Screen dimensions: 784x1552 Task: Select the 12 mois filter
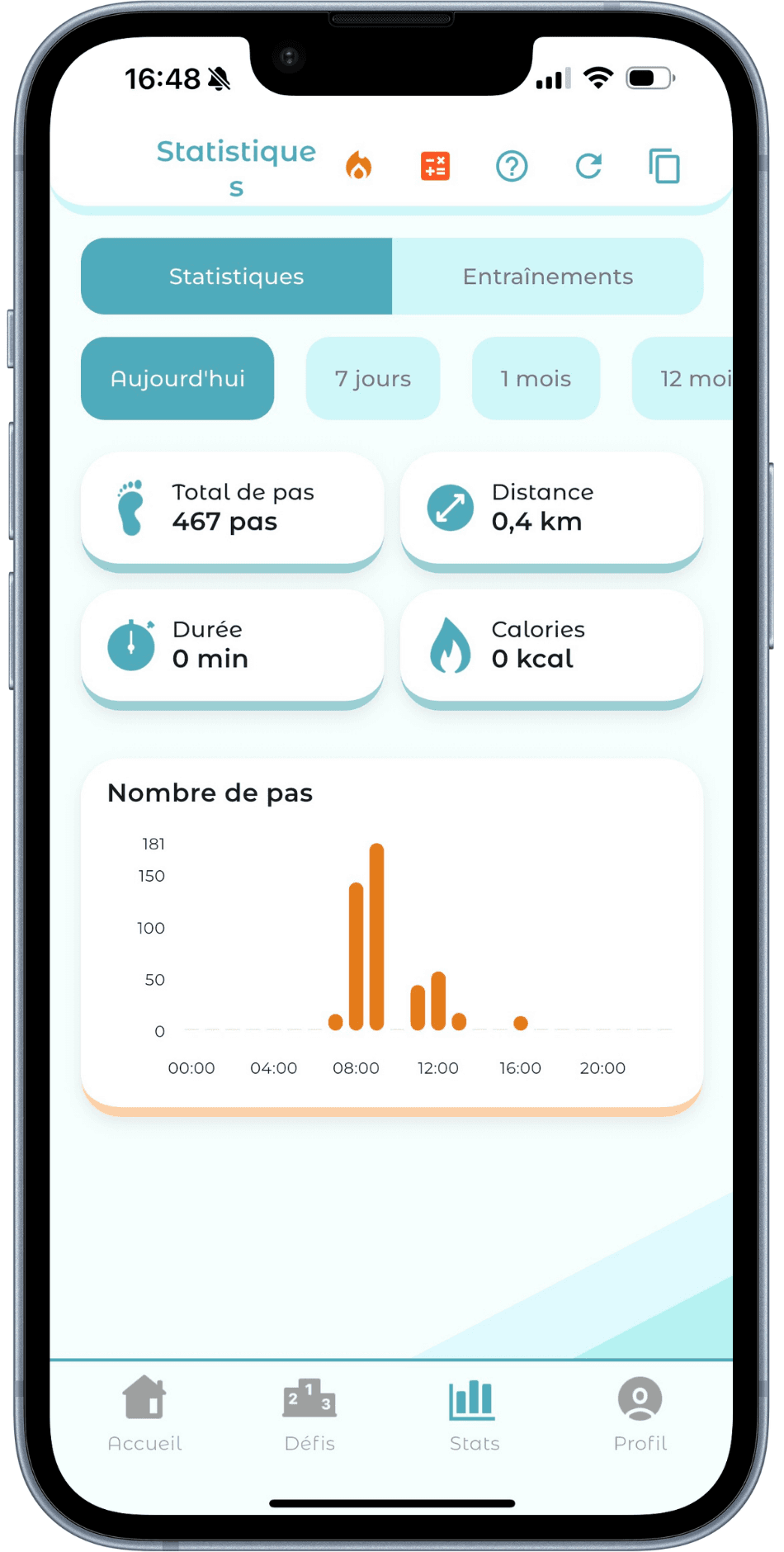pos(693,378)
